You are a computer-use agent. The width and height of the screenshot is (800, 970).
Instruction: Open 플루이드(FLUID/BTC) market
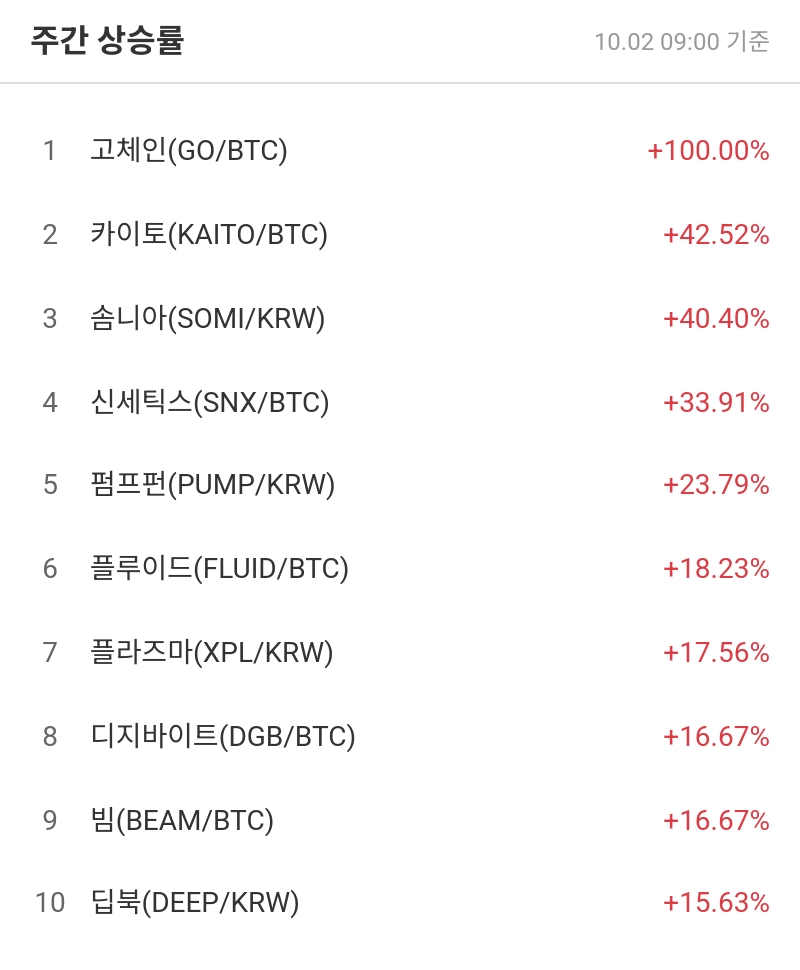click(x=219, y=569)
